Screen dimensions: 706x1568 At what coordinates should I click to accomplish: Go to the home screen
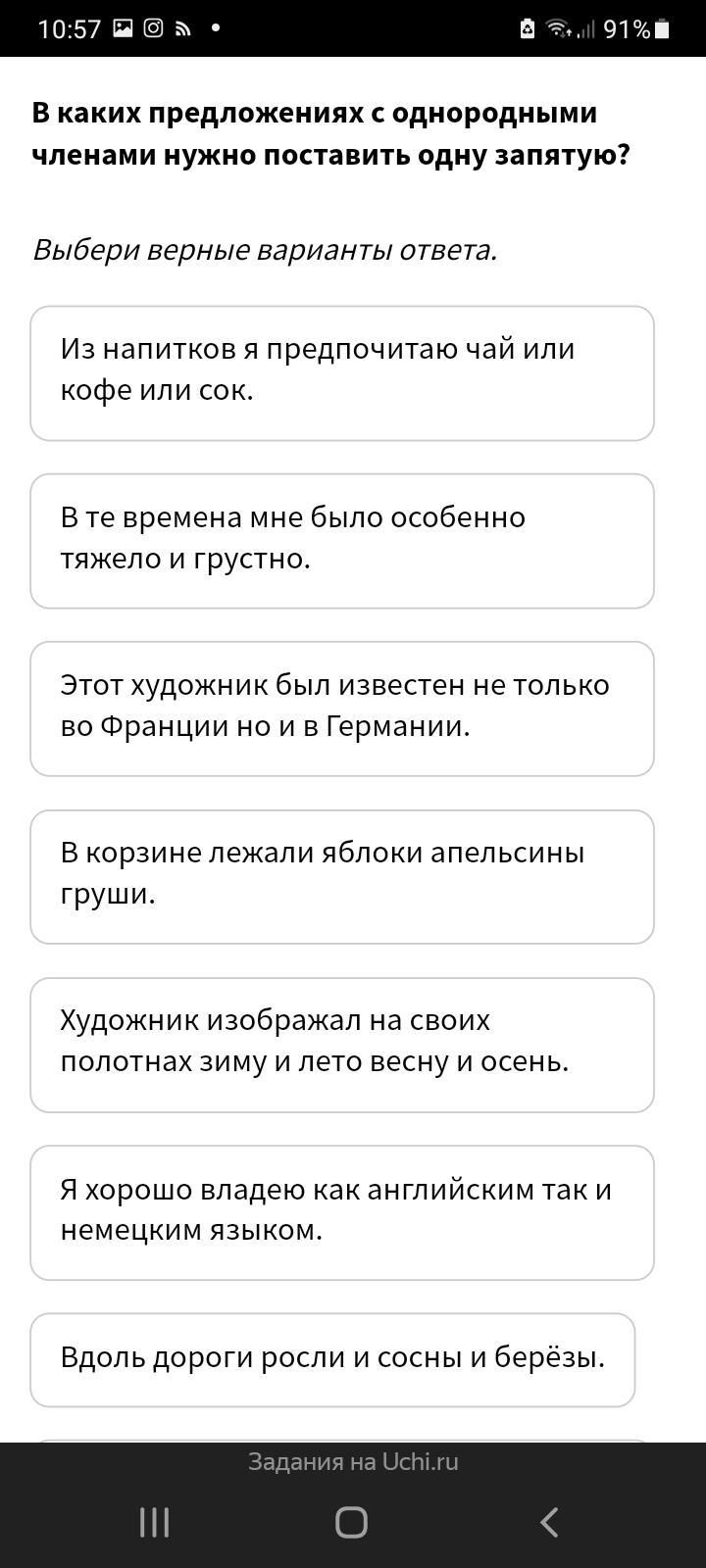click(351, 1522)
